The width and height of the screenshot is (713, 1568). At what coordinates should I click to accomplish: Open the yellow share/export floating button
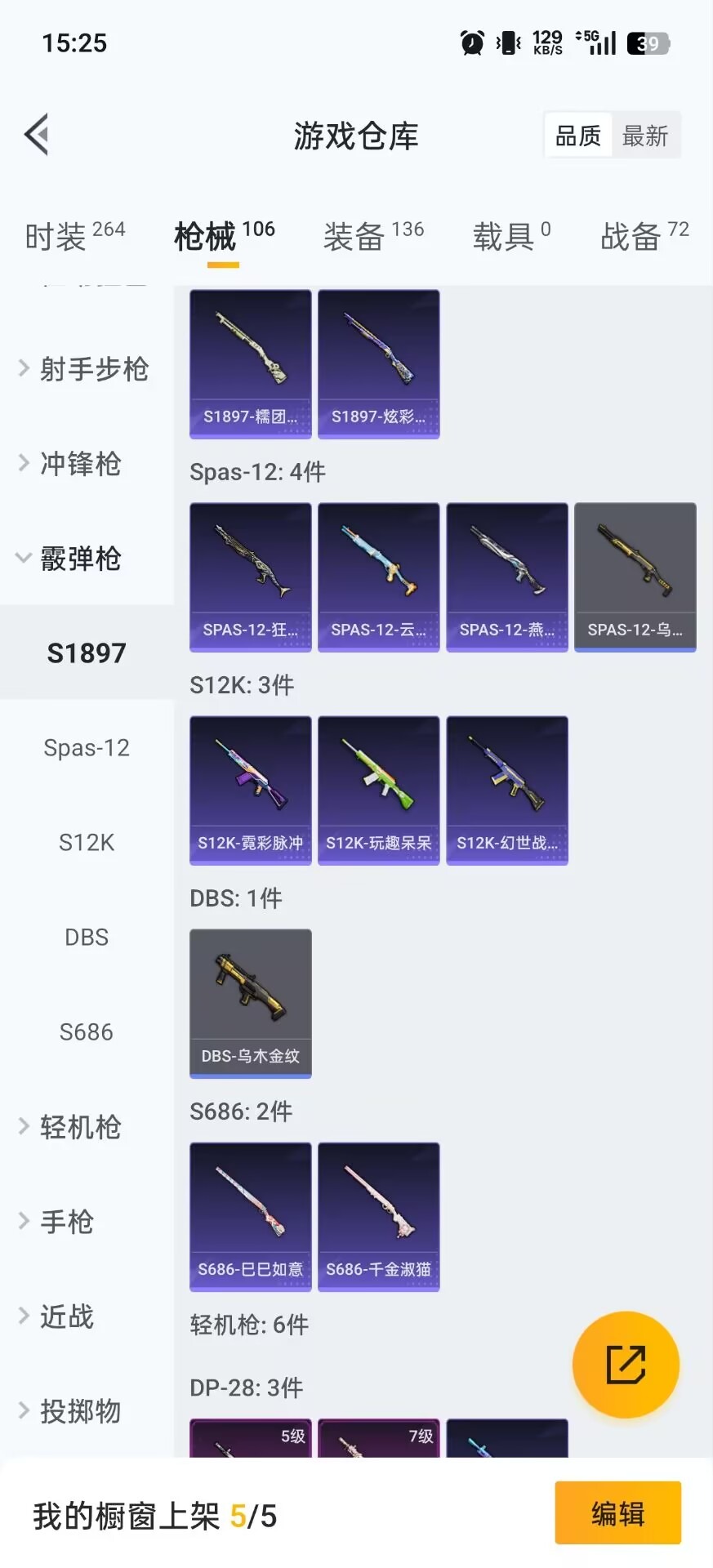(x=625, y=1364)
